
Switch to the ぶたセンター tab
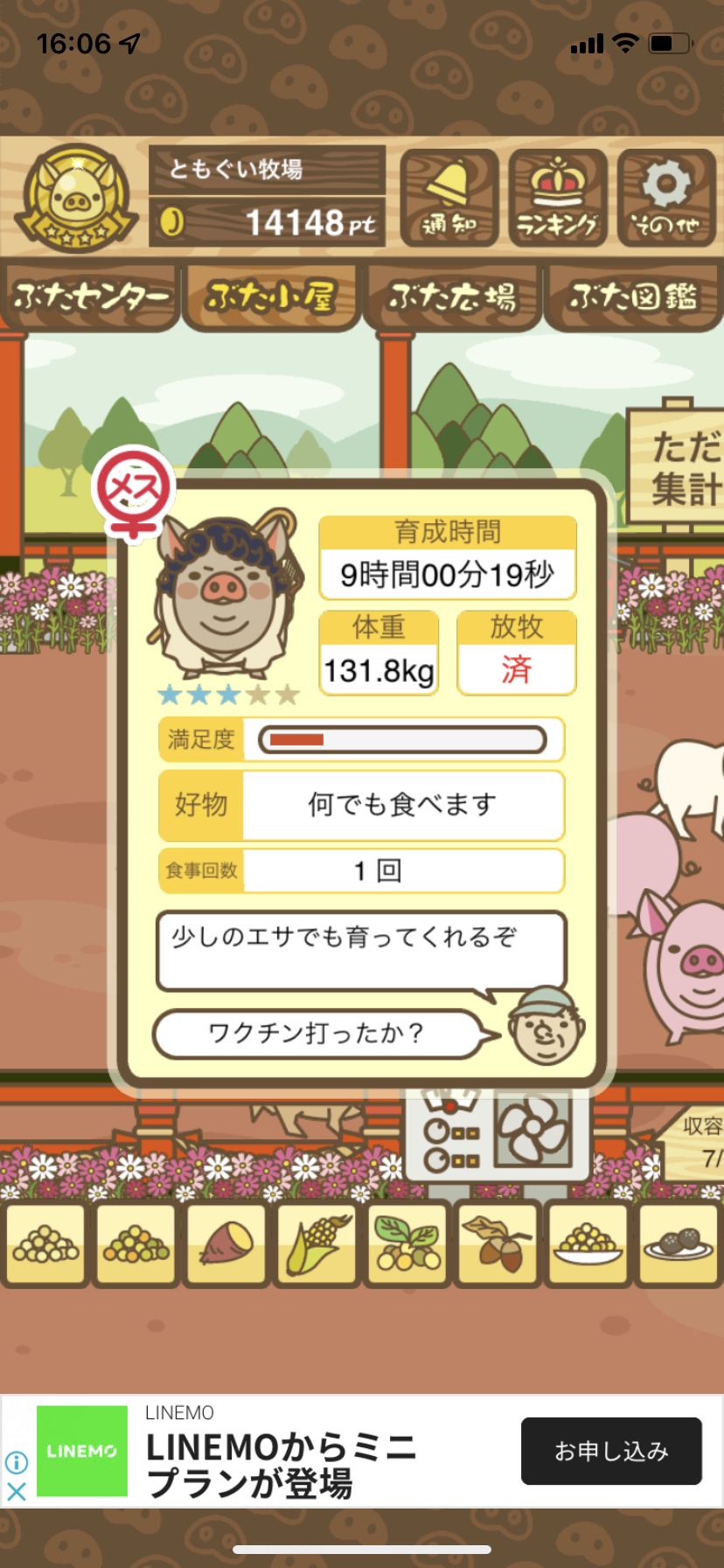pyautogui.click(x=91, y=297)
